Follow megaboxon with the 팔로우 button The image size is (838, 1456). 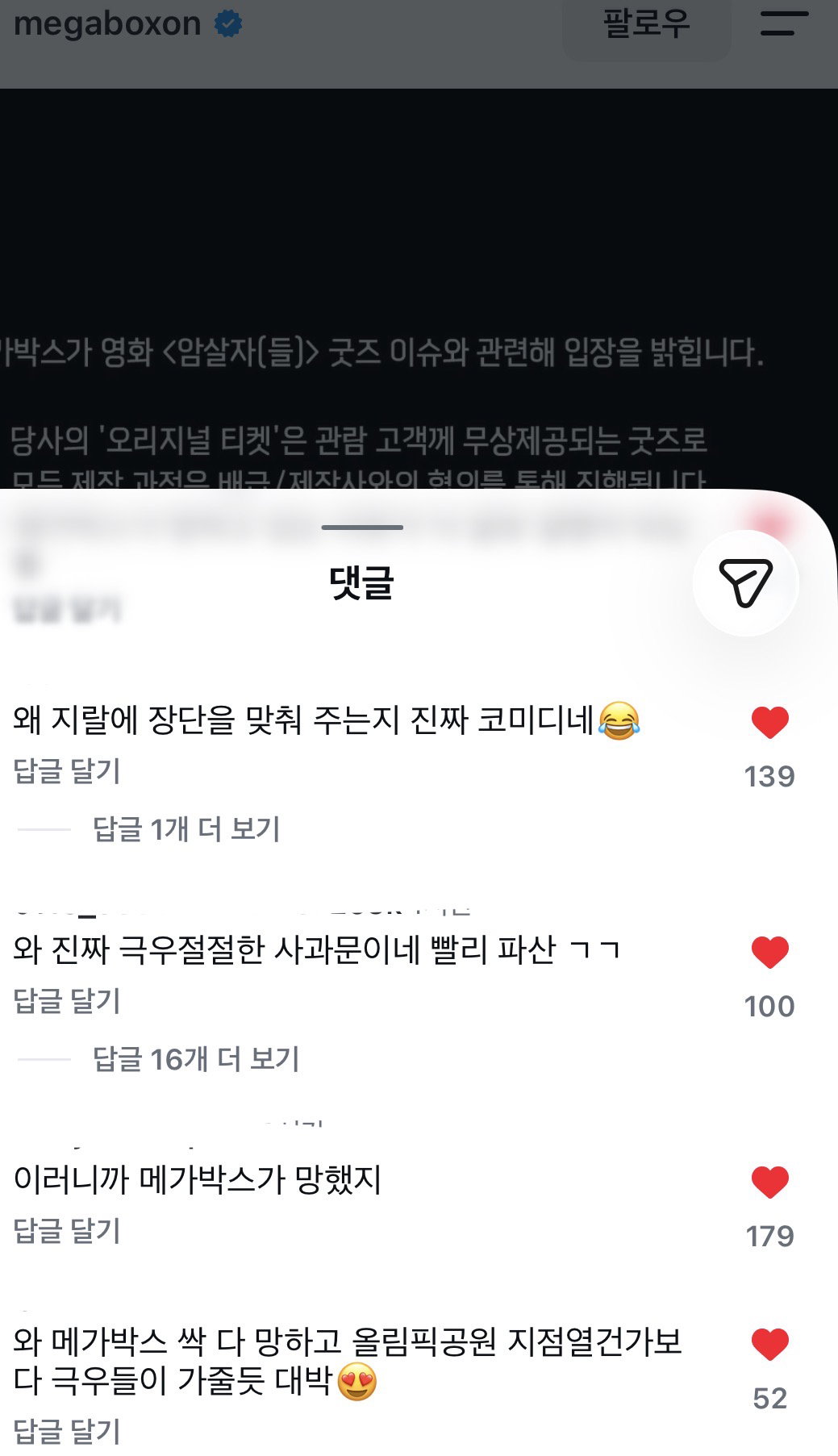[646, 26]
